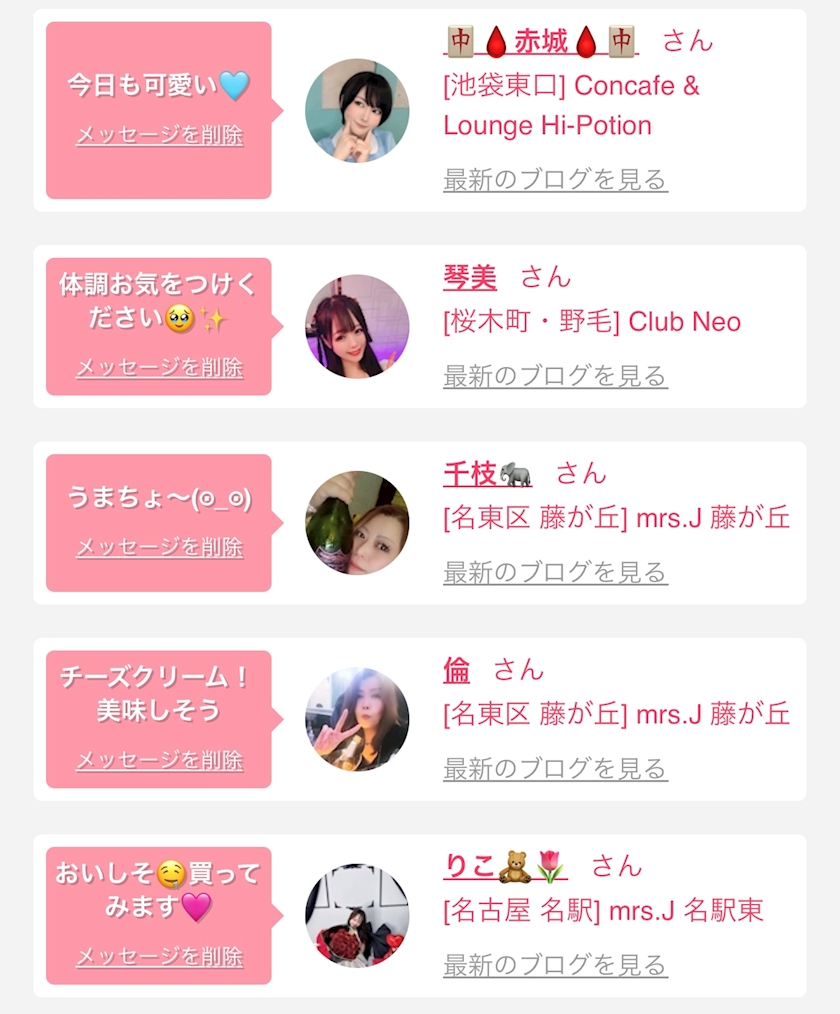Open 琴美's profile link

[x=470, y=278]
